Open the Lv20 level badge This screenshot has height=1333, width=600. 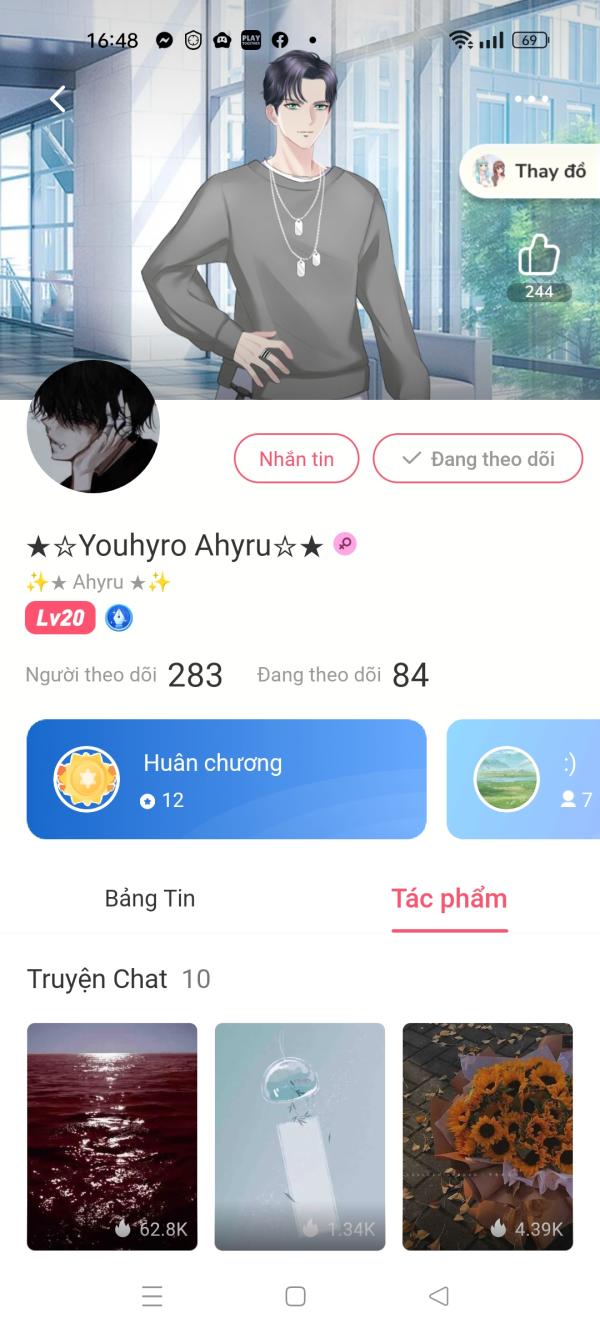(x=60, y=618)
